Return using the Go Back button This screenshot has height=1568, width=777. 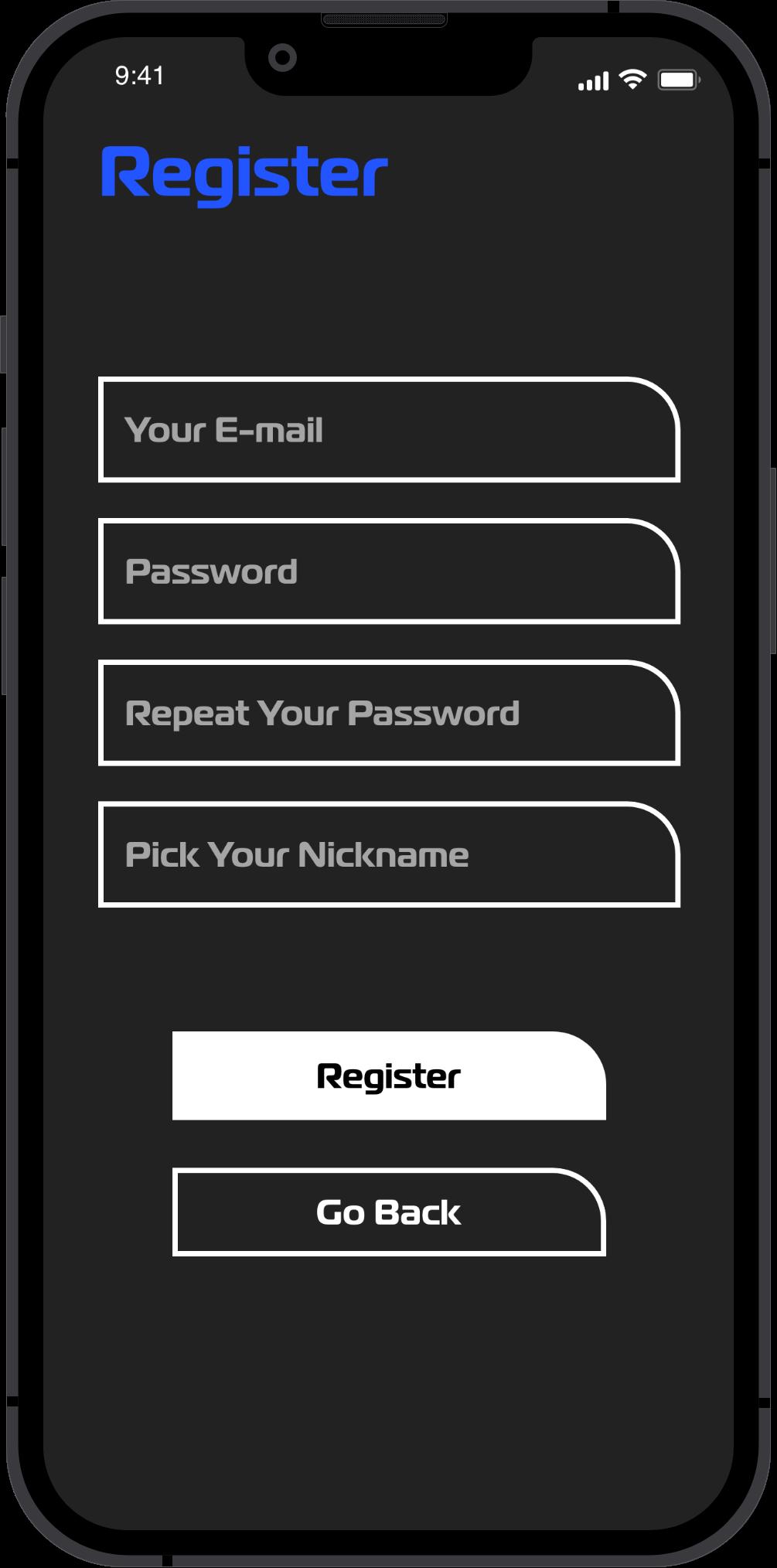389,1212
